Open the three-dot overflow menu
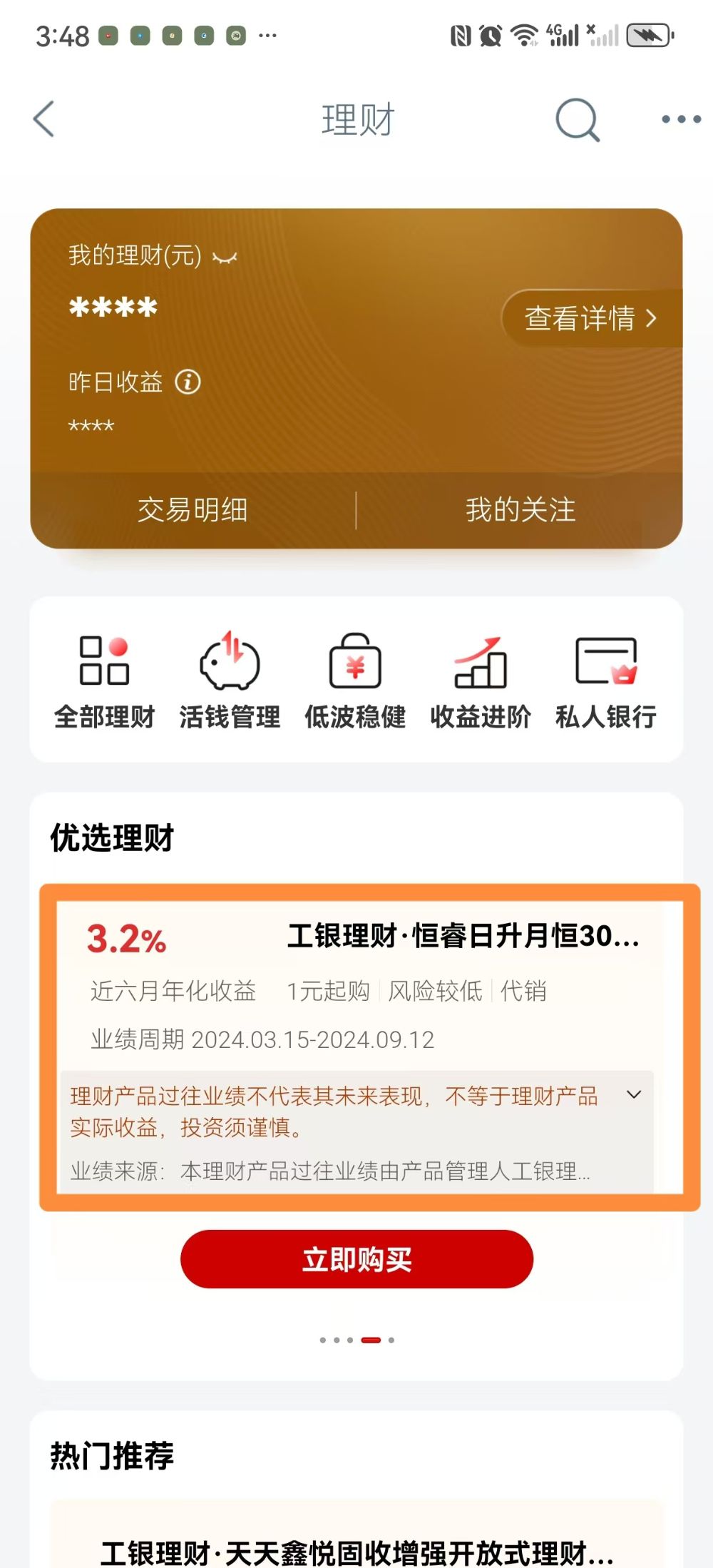Image resolution: width=713 pixels, height=1568 pixels. coord(682,119)
